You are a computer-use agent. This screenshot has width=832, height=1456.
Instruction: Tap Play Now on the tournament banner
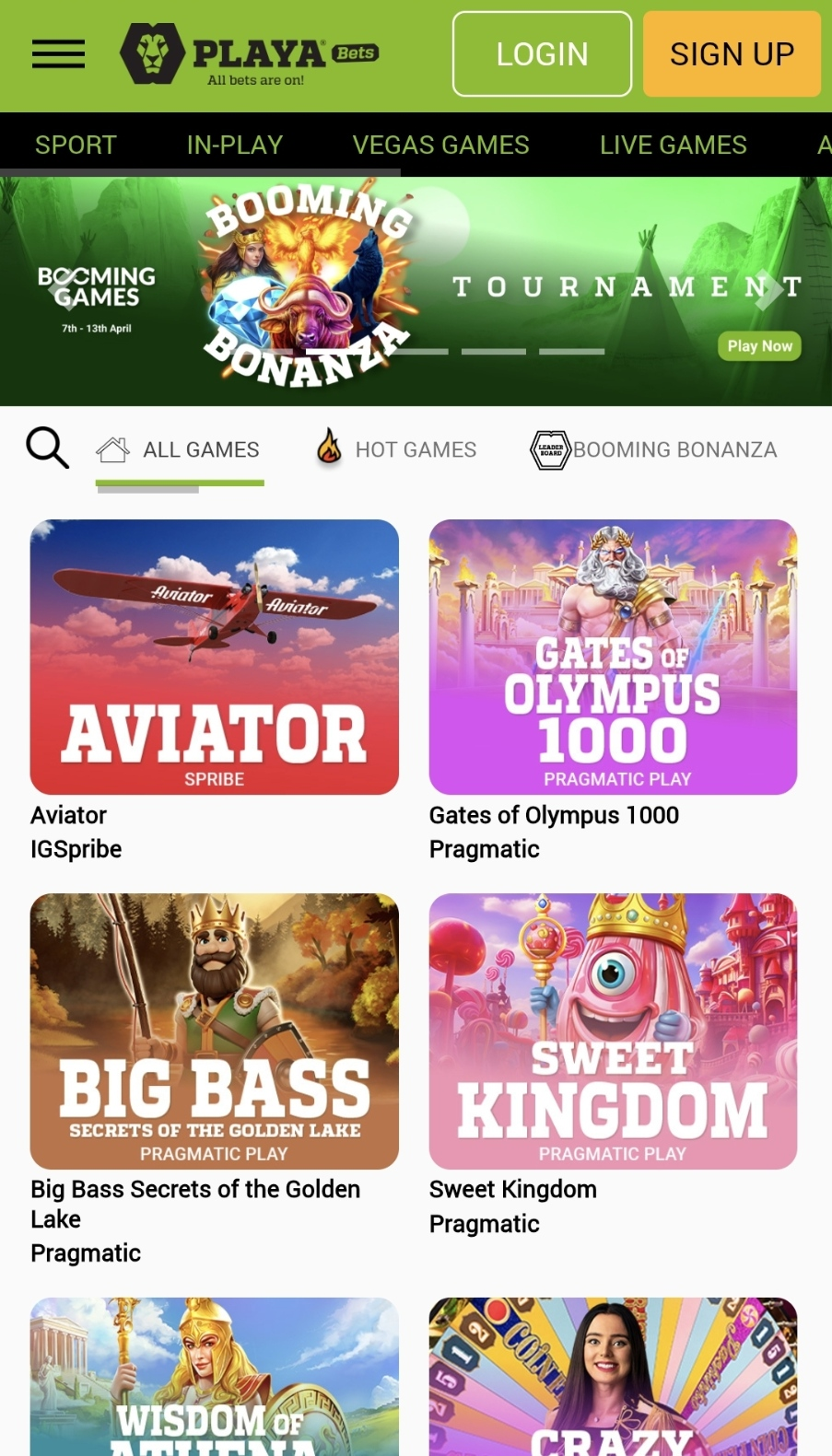tap(759, 346)
